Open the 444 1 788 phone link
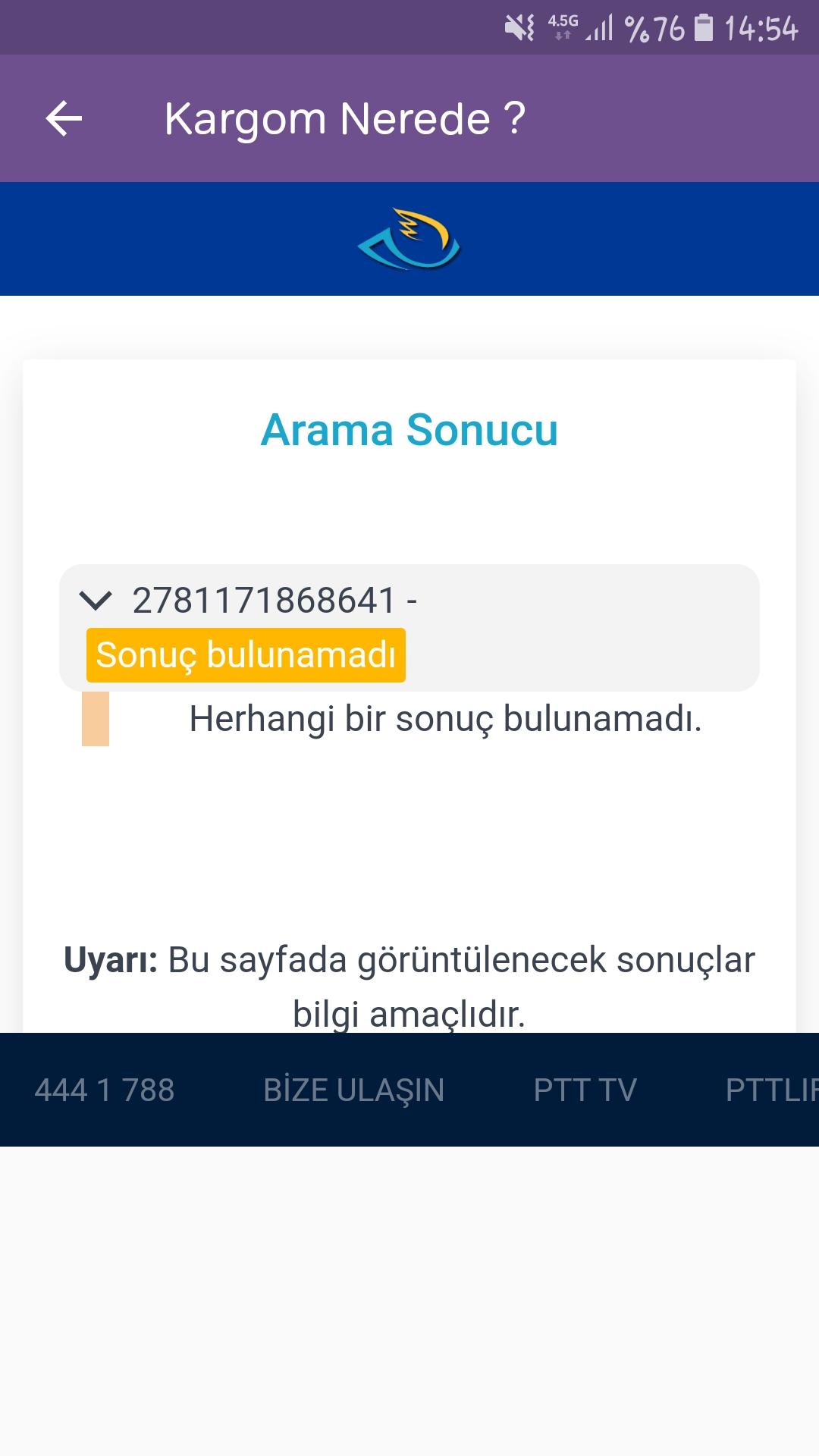Viewport: 819px width, 1456px height. click(x=105, y=1090)
